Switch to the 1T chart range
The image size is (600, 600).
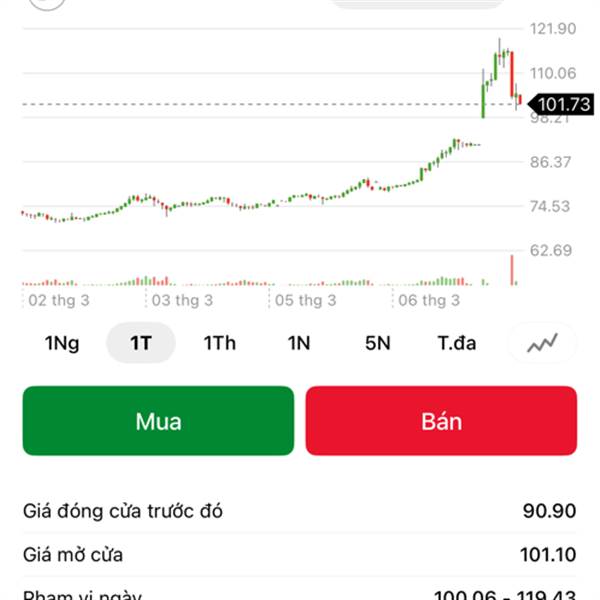click(140, 343)
